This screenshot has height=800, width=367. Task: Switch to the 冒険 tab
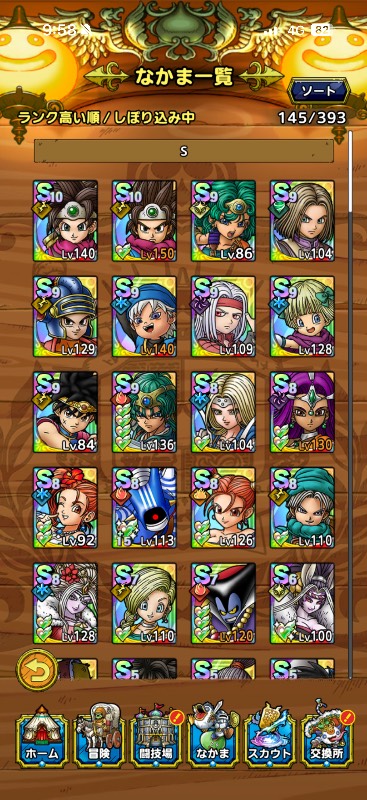(99, 735)
